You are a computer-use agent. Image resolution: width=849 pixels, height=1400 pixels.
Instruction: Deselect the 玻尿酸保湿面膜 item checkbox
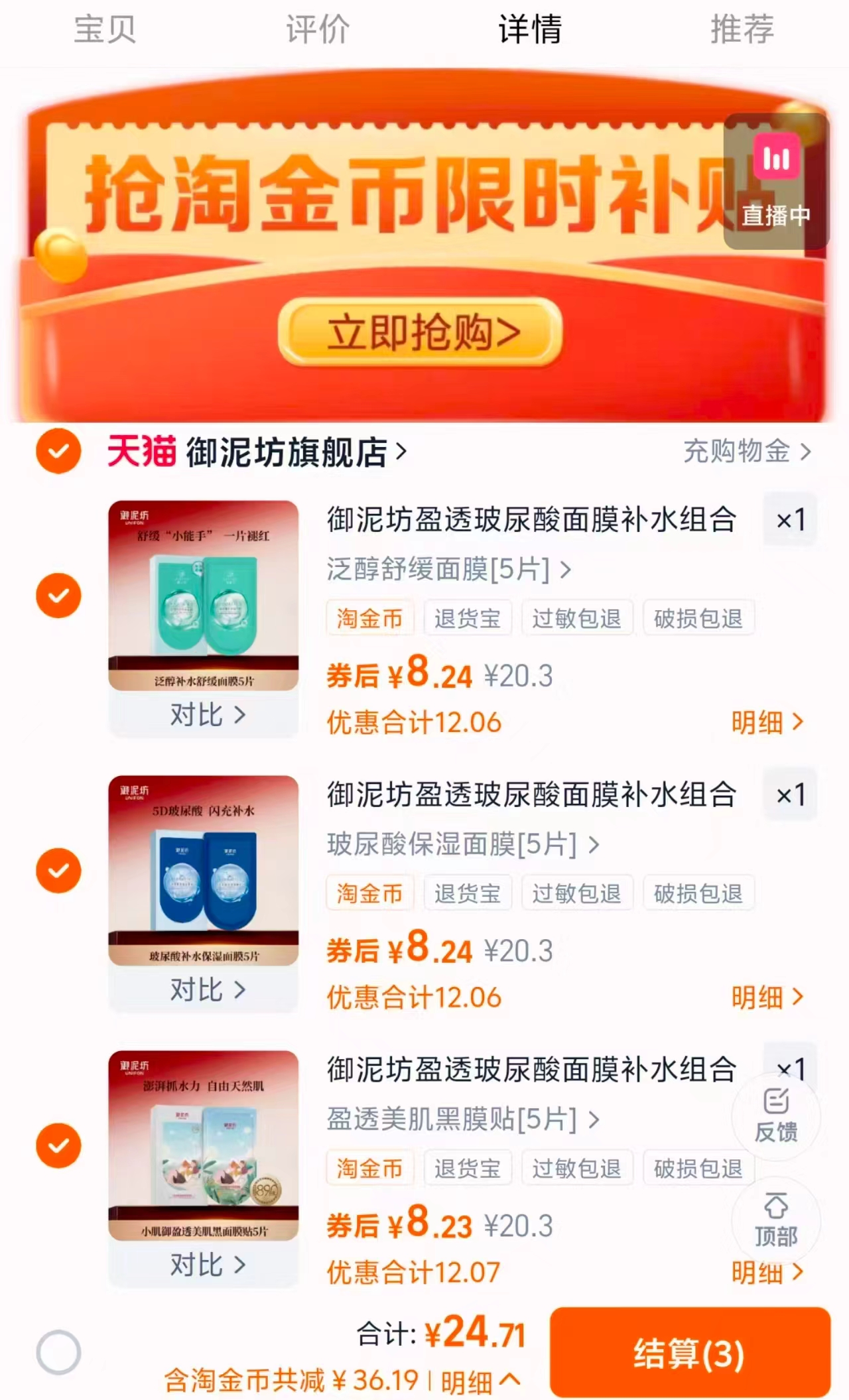pyautogui.click(x=58, y=869)
